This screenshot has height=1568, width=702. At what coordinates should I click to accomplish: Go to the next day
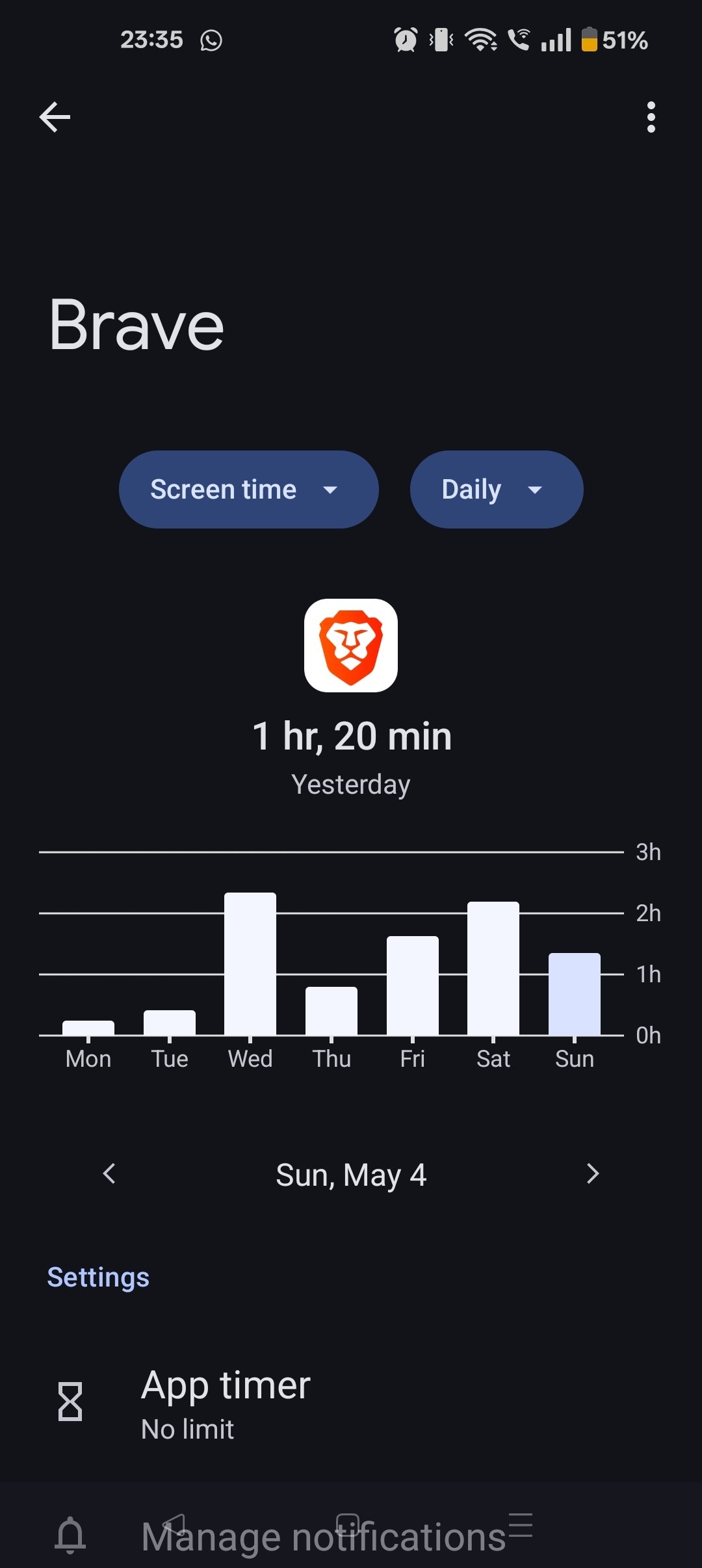coord(592,1174)
